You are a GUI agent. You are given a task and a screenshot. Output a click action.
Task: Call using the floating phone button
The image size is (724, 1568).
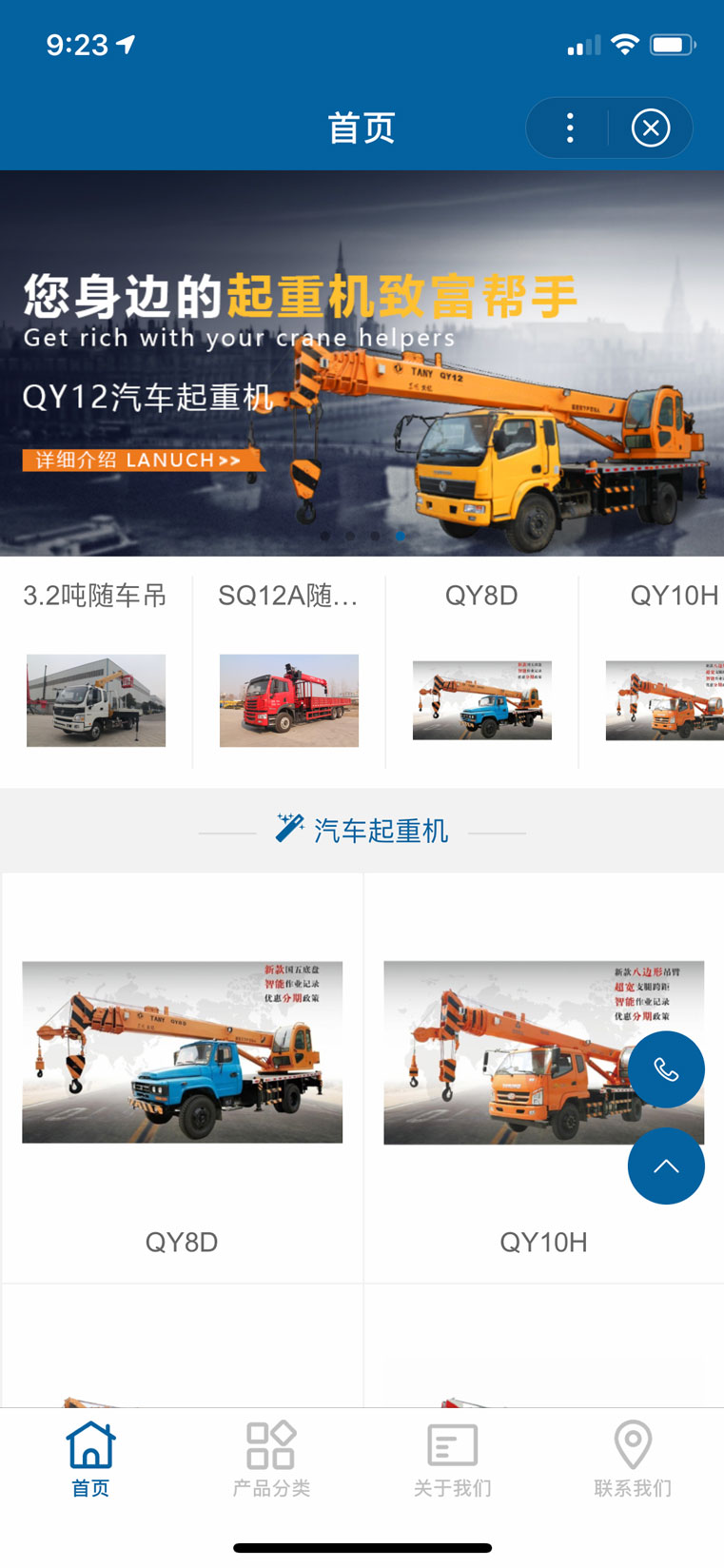coord(666,1069)
